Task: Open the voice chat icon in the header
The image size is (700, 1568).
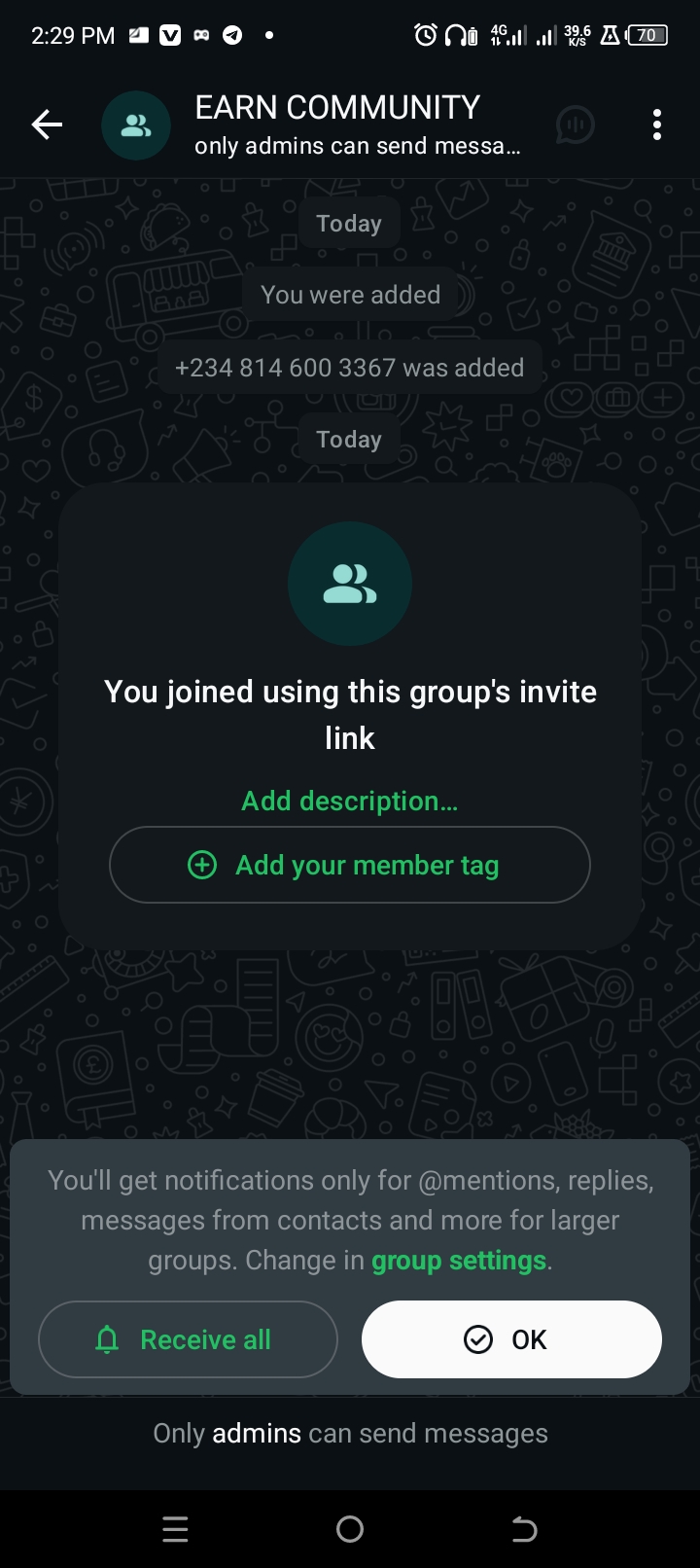Action: click(576, 125)
